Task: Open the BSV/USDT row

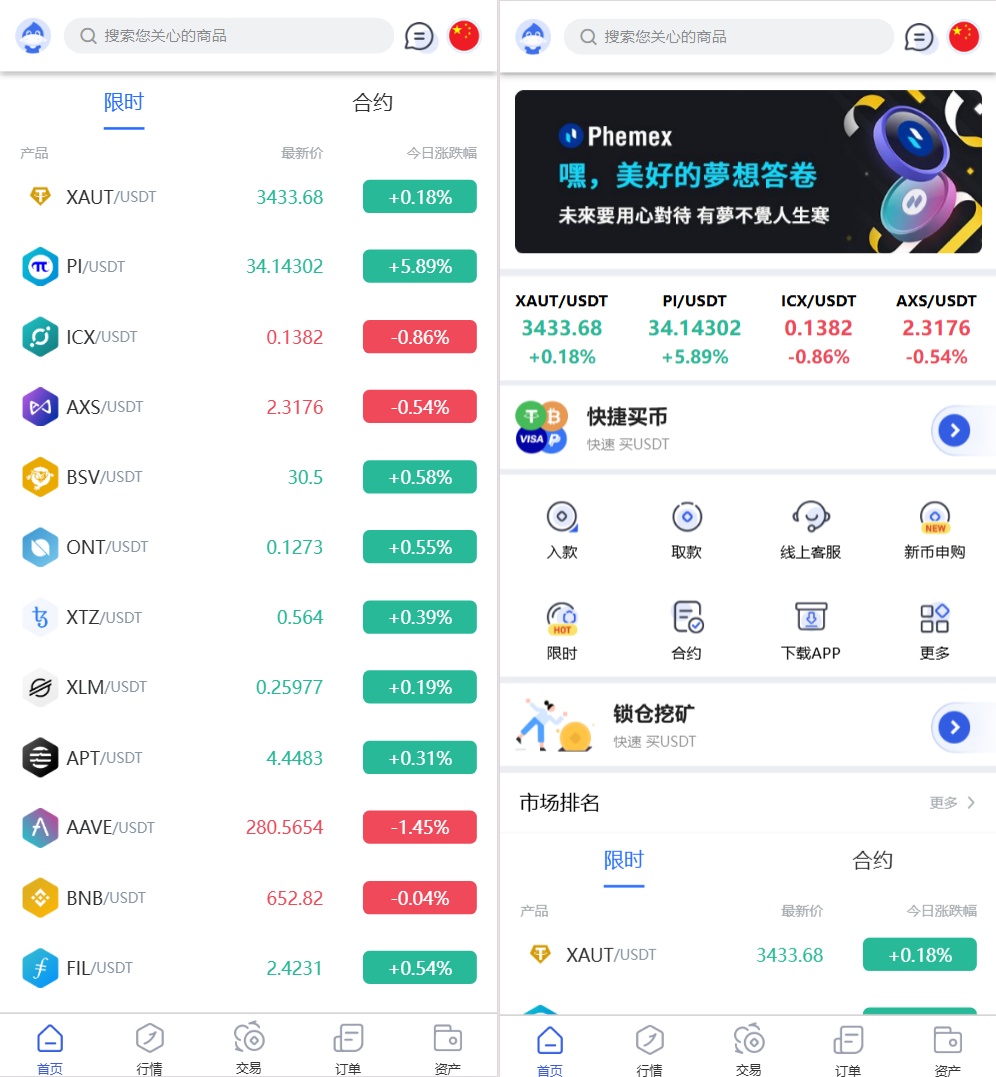Action: pyautogui.click(x=248, y=477)
